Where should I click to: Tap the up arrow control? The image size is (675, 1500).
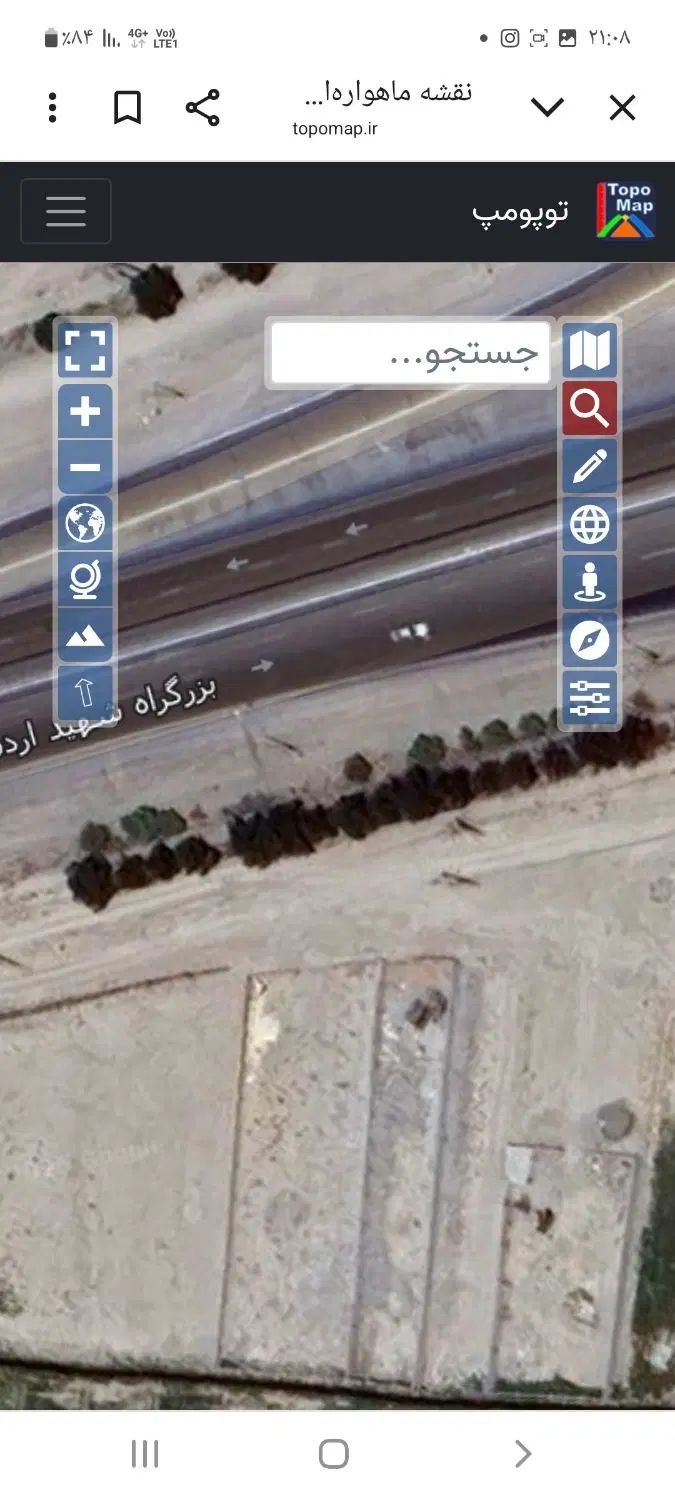[85, 692]
